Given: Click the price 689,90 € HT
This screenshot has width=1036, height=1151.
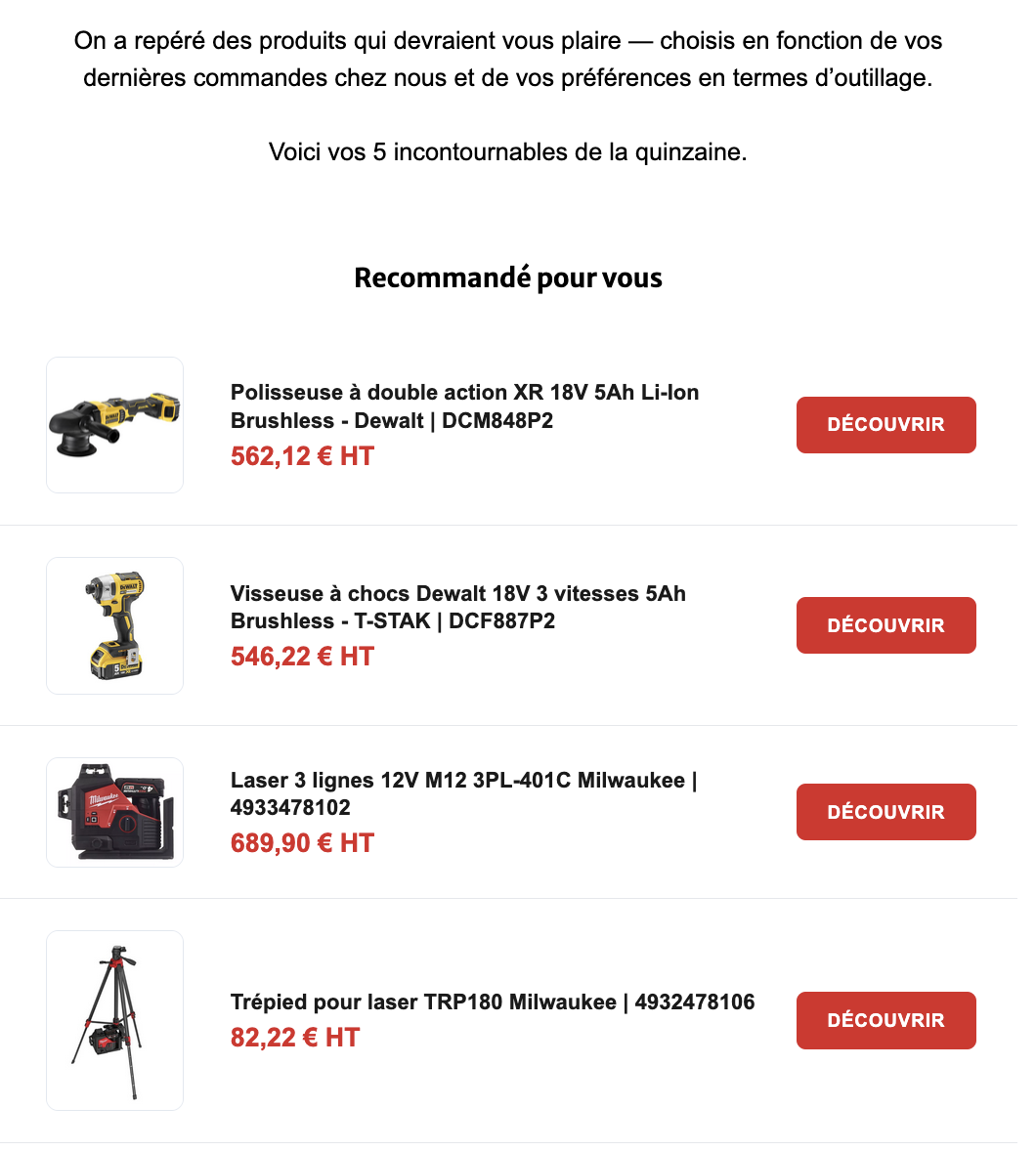Looking at the screenshot, I should [302, 842].
